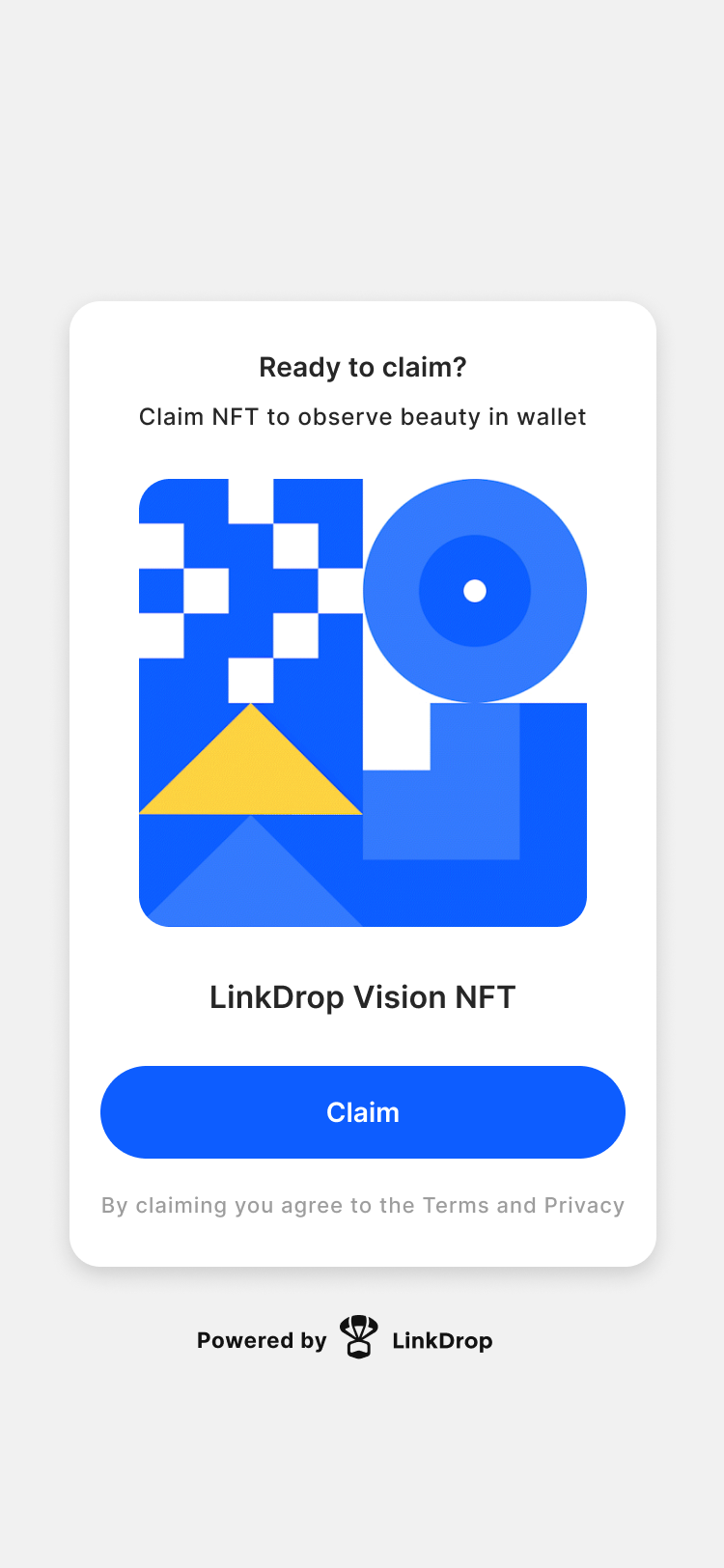Click the LinkDrop parachute logo icon
The height and width of the screenshot is (1568, 724).
click(x=358, y=1337)
